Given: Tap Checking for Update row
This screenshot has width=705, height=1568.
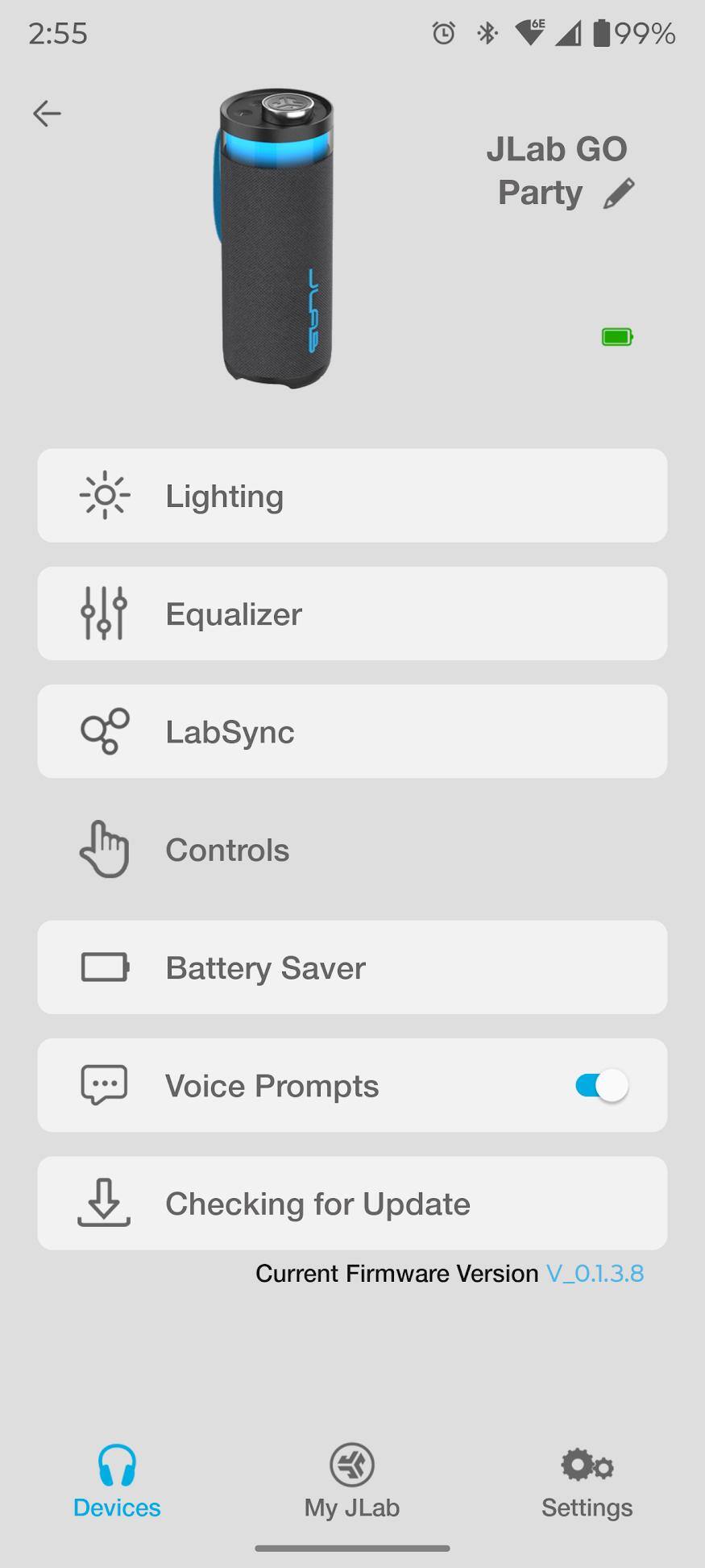Looking at the screenshot, I should [352, 1204].
